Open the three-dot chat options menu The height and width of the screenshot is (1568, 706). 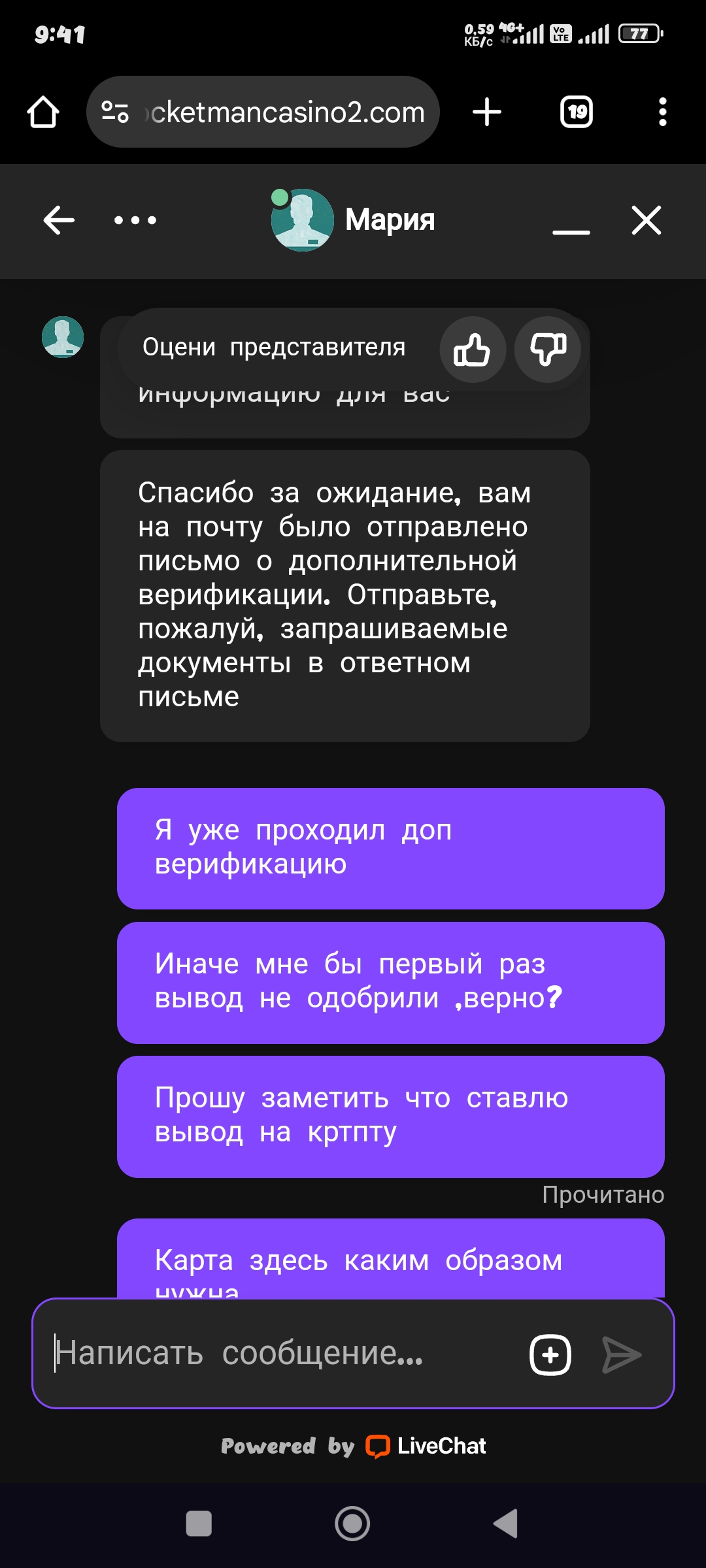click(135, 220)
